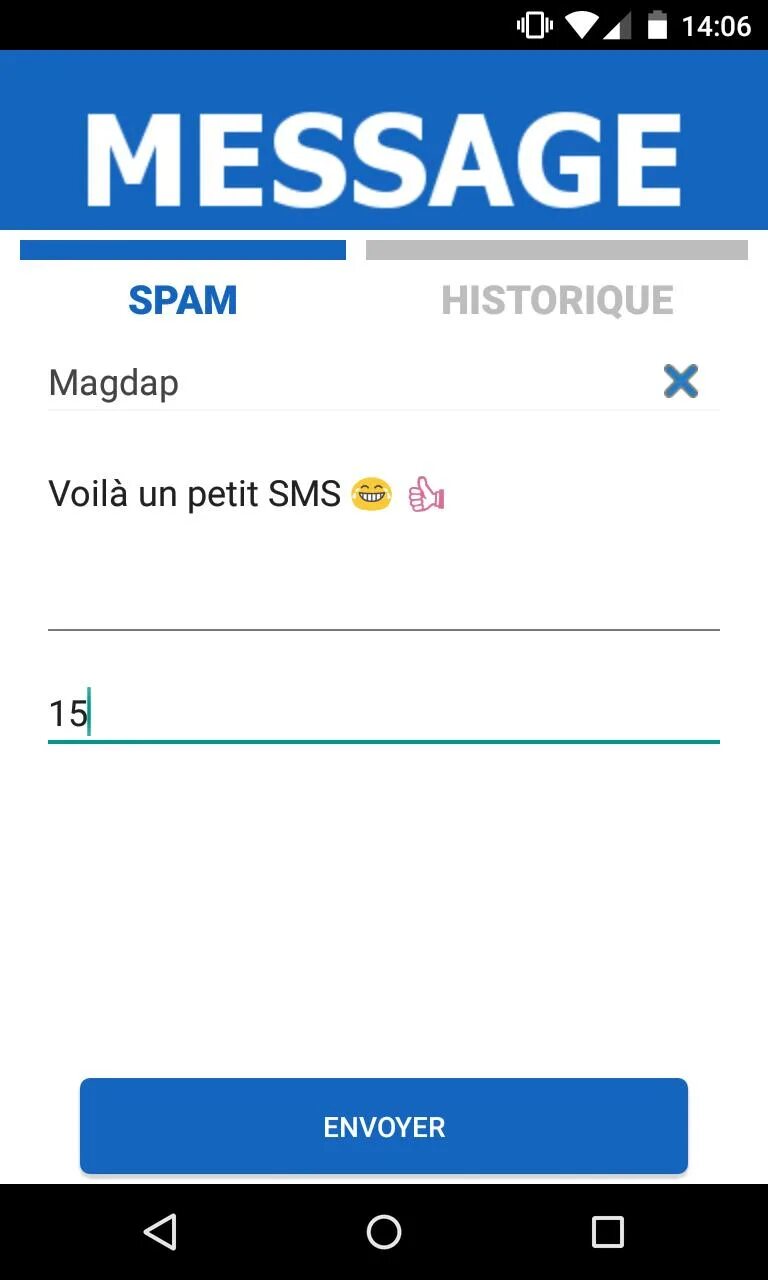The width and height of the screenshot is (768, 1280).
Task: Open recent apps from the navigation bar
Action: pyautogui.click(x=607, y=1232)
